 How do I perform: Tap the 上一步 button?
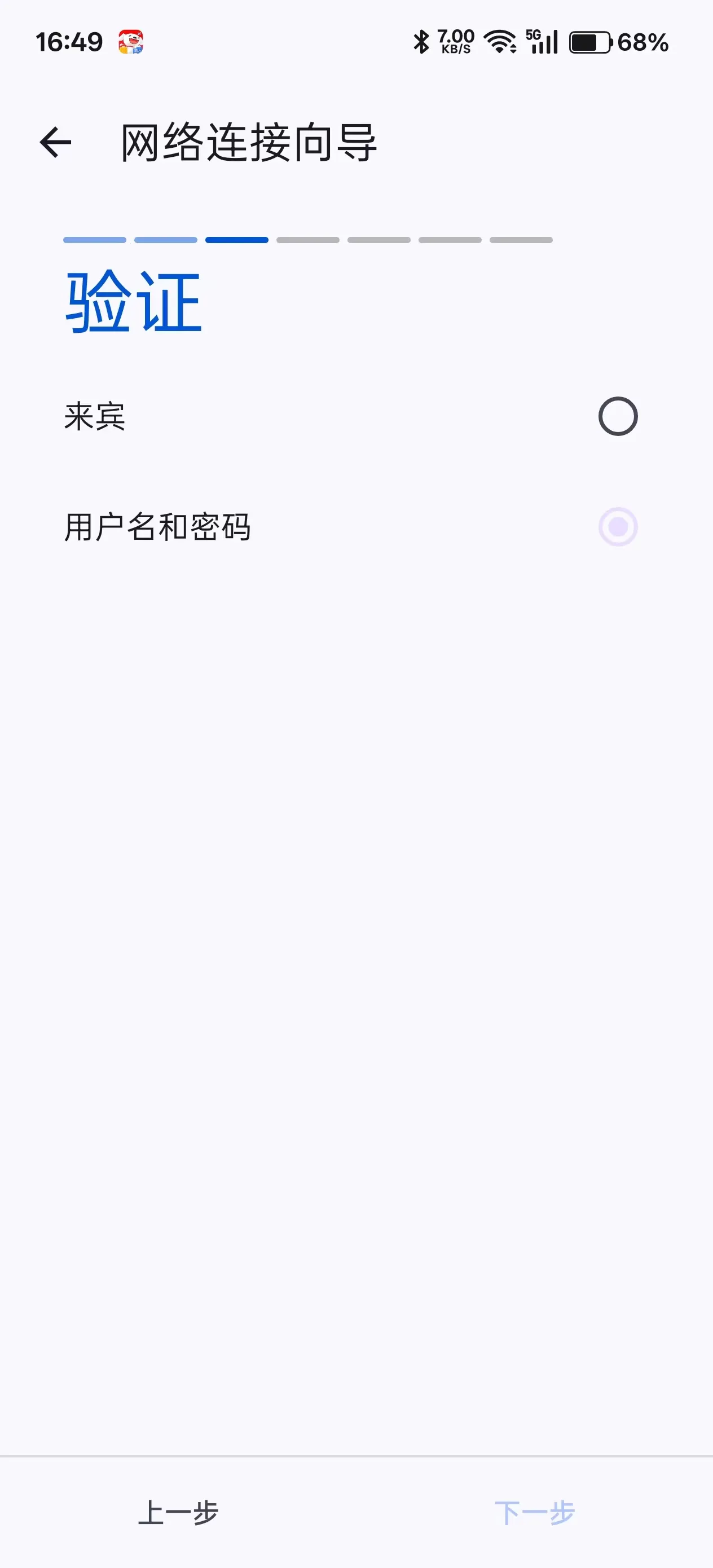[178, 1513]
